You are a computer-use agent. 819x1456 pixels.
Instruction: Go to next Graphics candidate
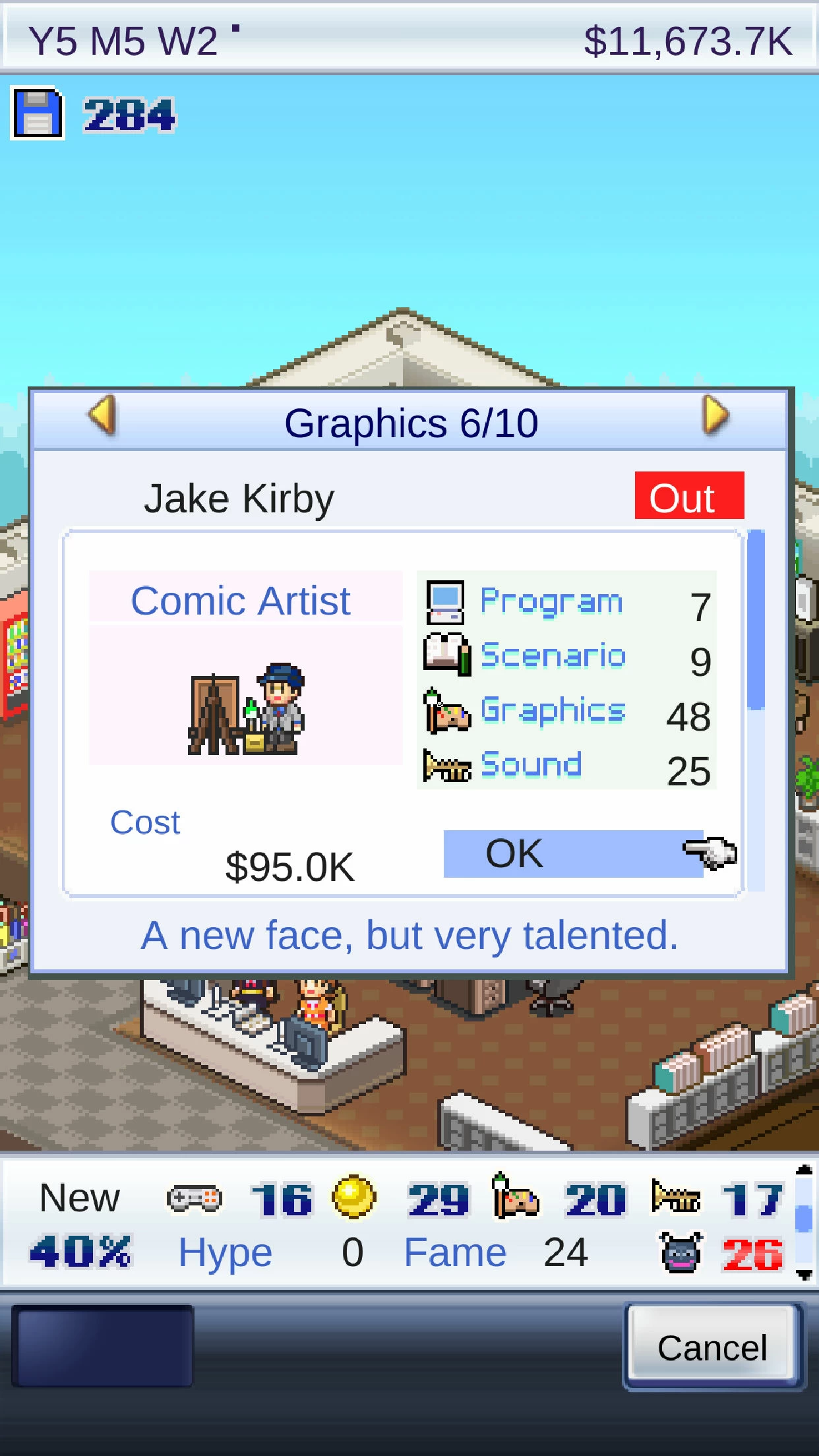[715, 416]
